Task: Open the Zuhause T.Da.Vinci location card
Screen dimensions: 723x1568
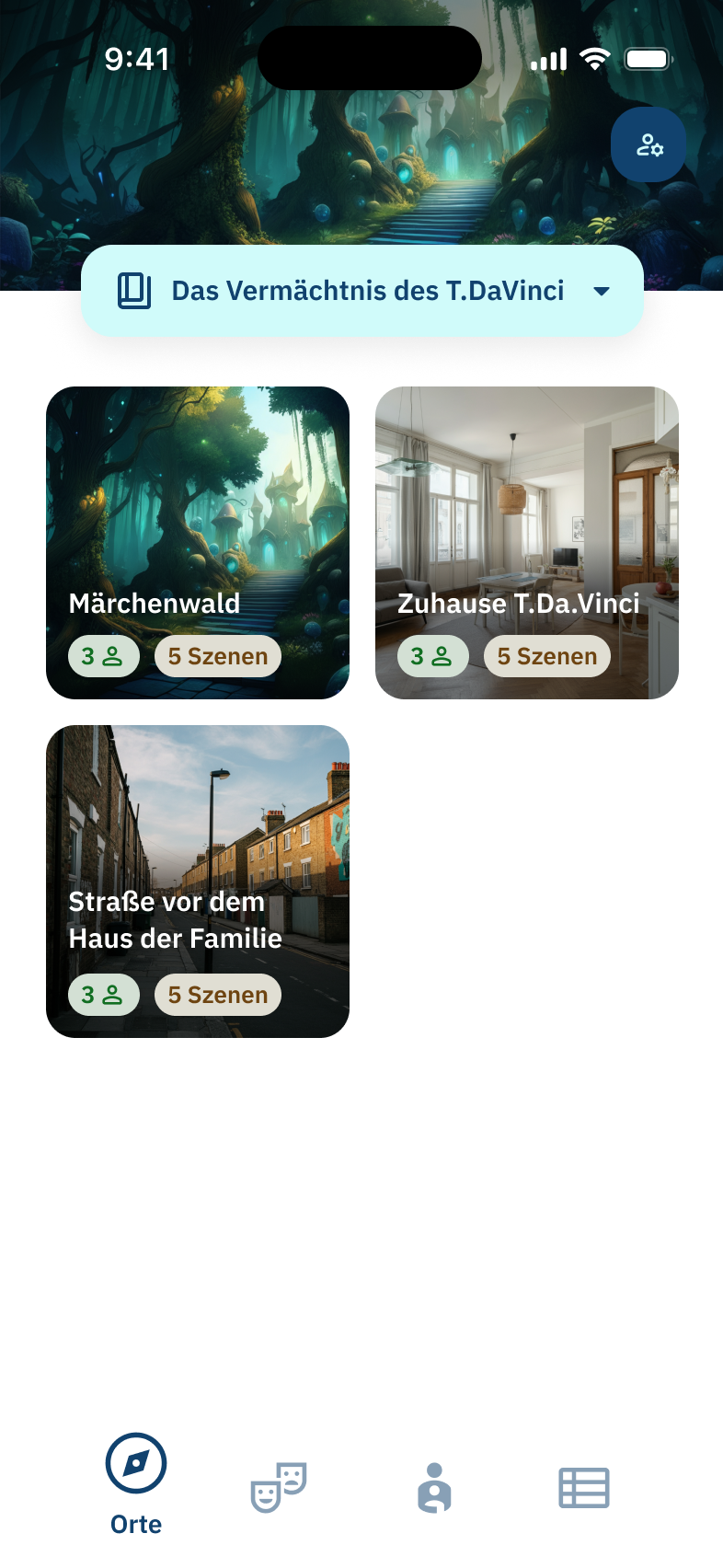Action: tap(526, 542)
